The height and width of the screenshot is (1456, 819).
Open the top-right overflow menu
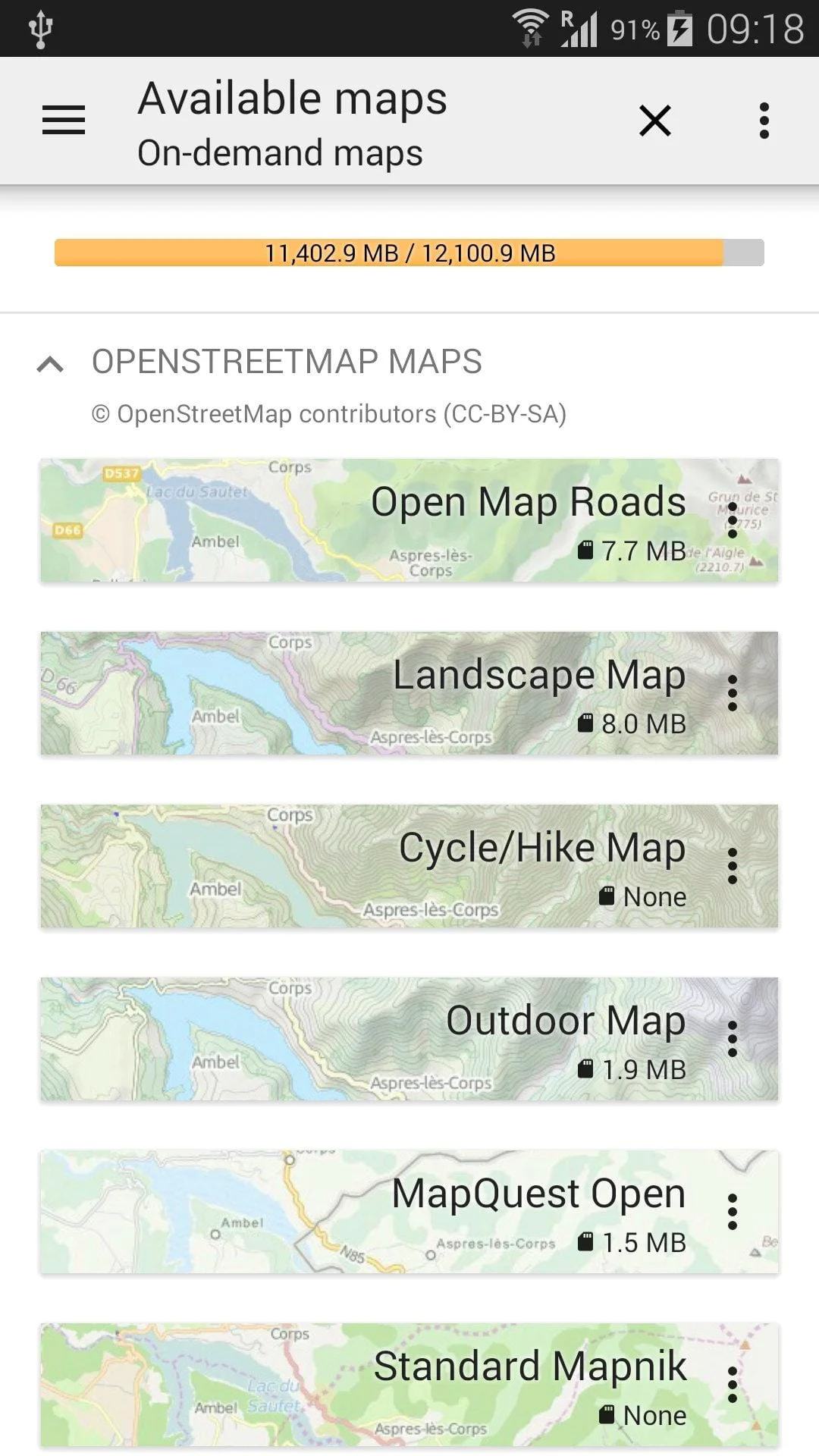pyautogui.click(x=764, y=120)
